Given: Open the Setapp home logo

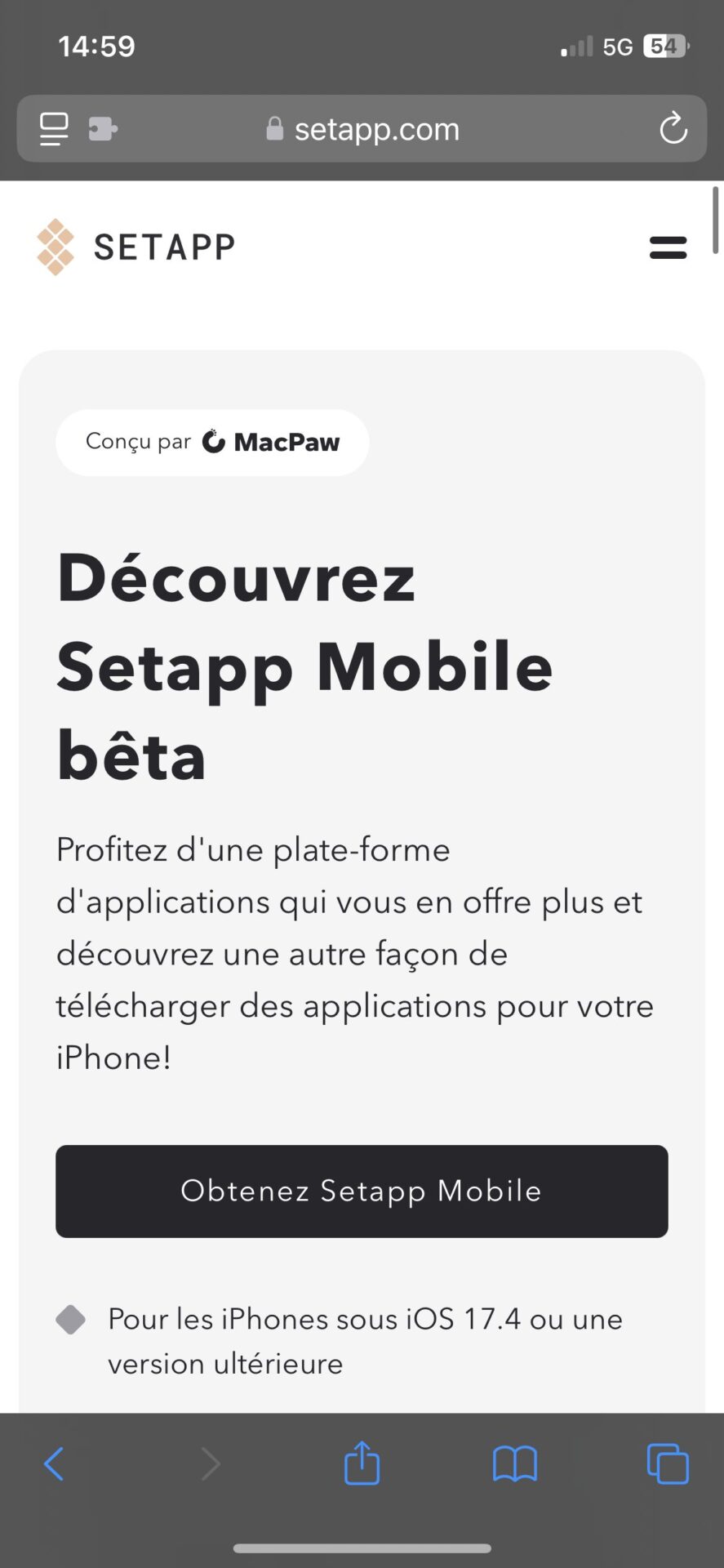Looking at the screenshot, I should (136, 247).
